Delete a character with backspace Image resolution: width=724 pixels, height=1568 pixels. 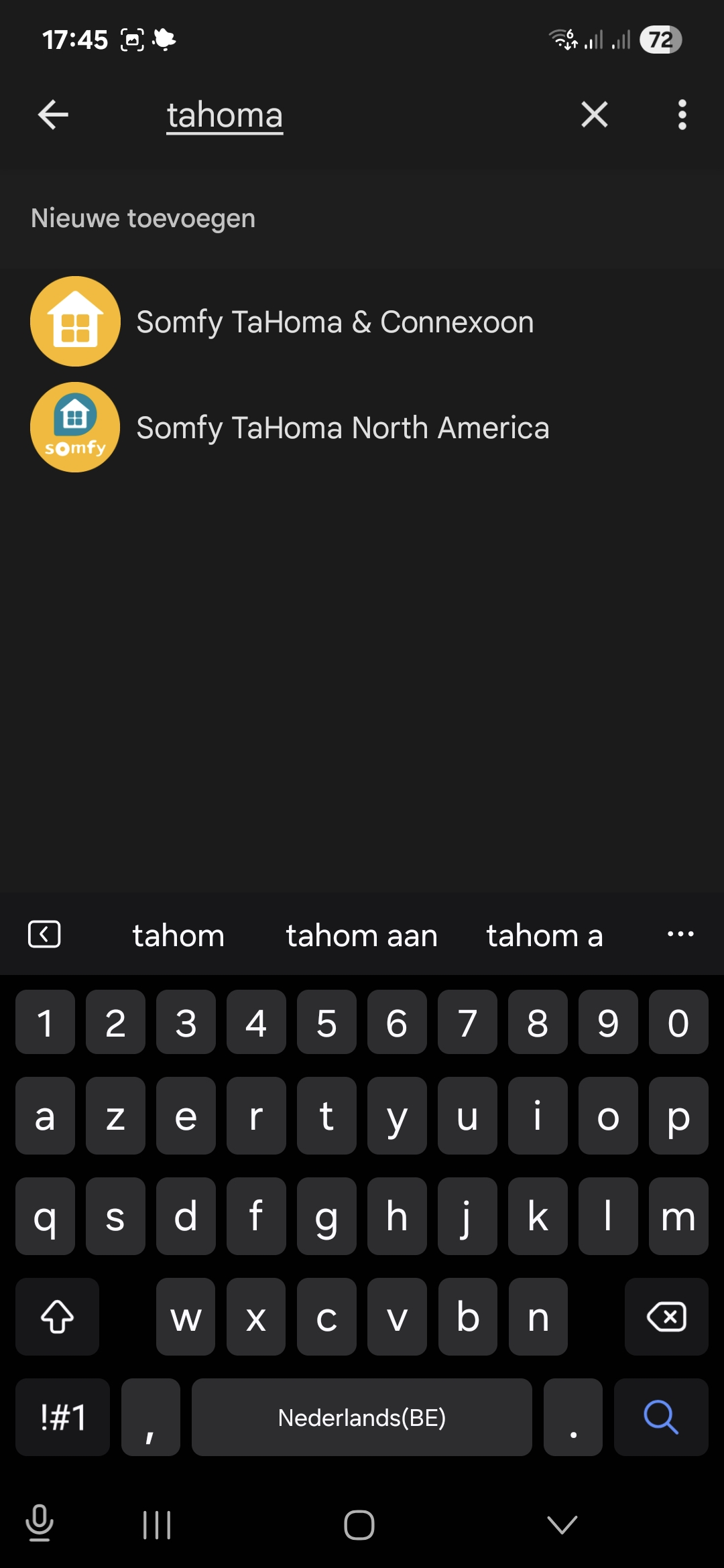click(666, 1317)
